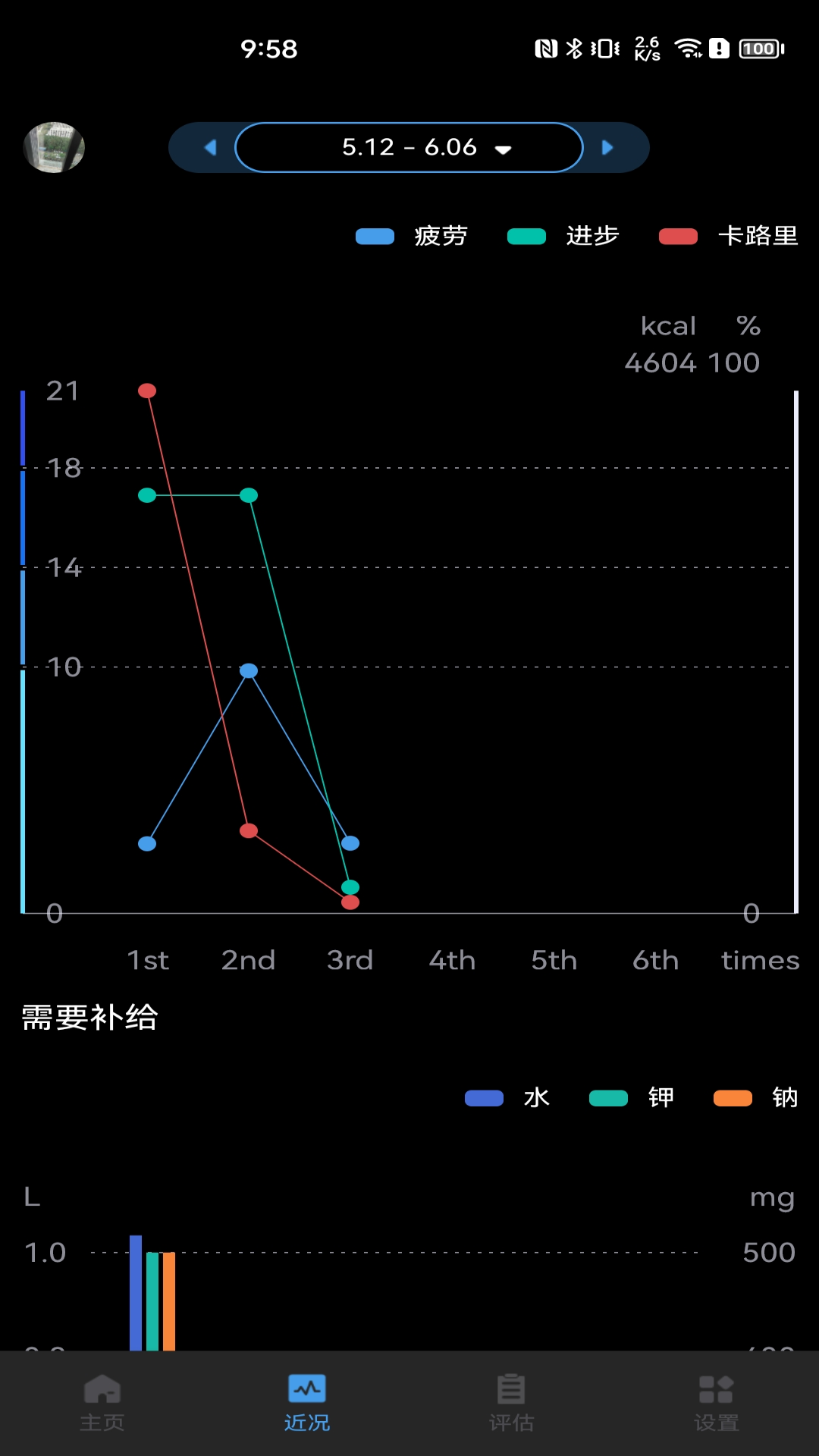The height and width of the screenshot is (1456, 819).
Task: Open the 评估 tab
Action: [x=512, y=1403]
